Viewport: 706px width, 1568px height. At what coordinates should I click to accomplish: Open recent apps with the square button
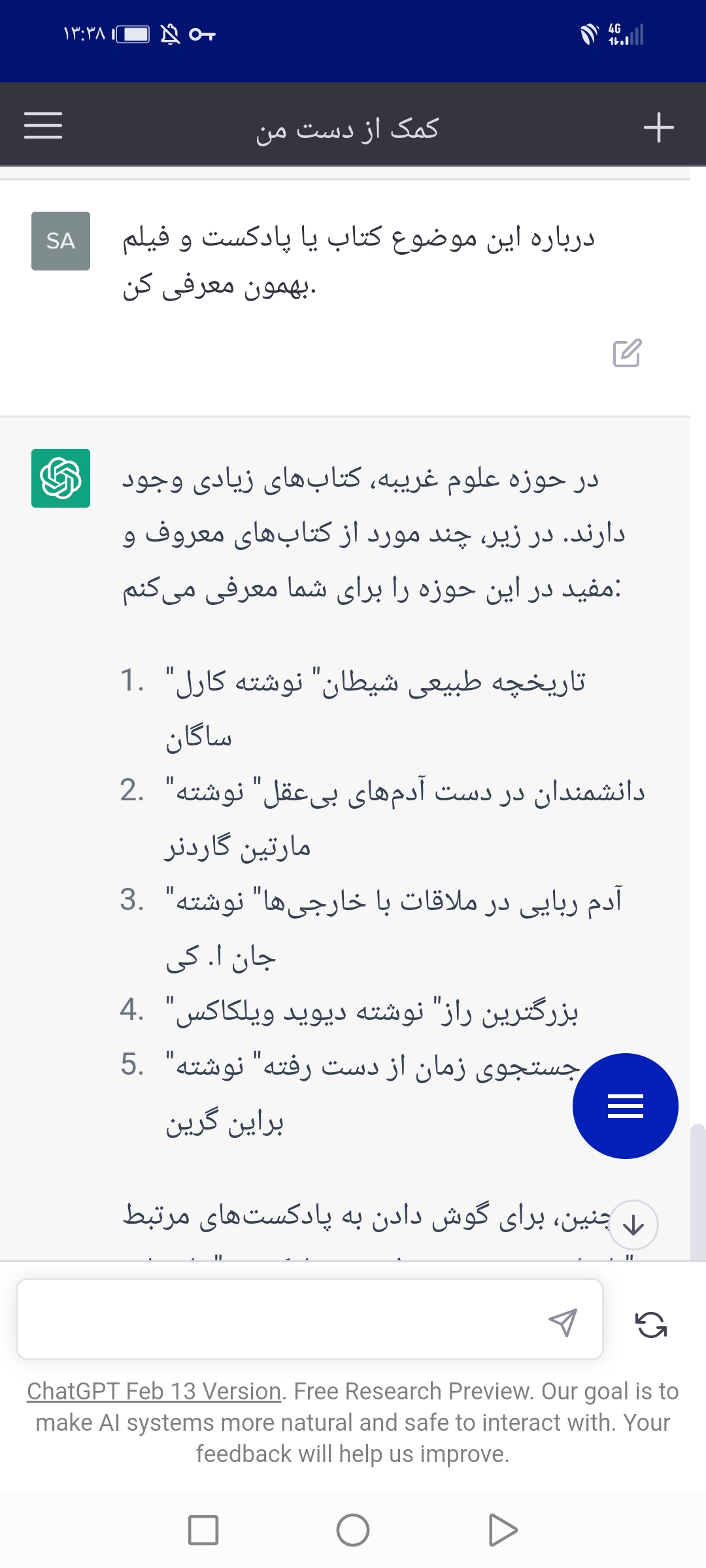click(x=203, y=1530)
